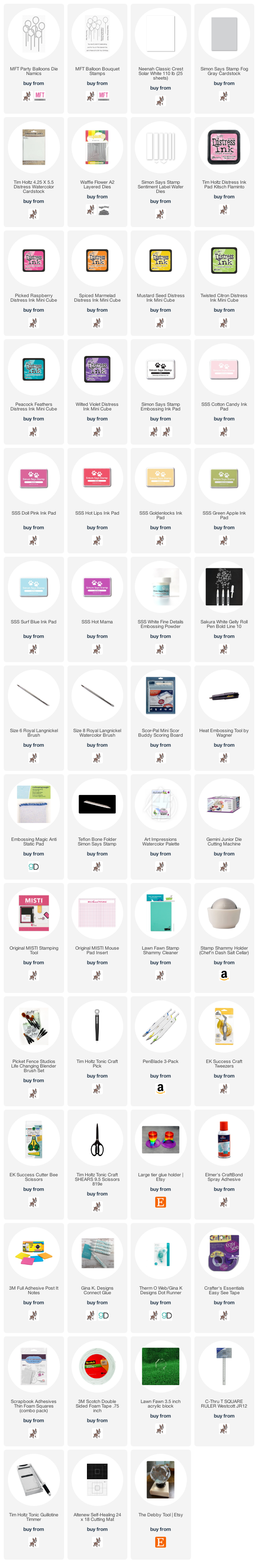258x1568 pixels.
Task: Buy the Stamp Shammy Holder from Amazon
Action: pos(224,975)
